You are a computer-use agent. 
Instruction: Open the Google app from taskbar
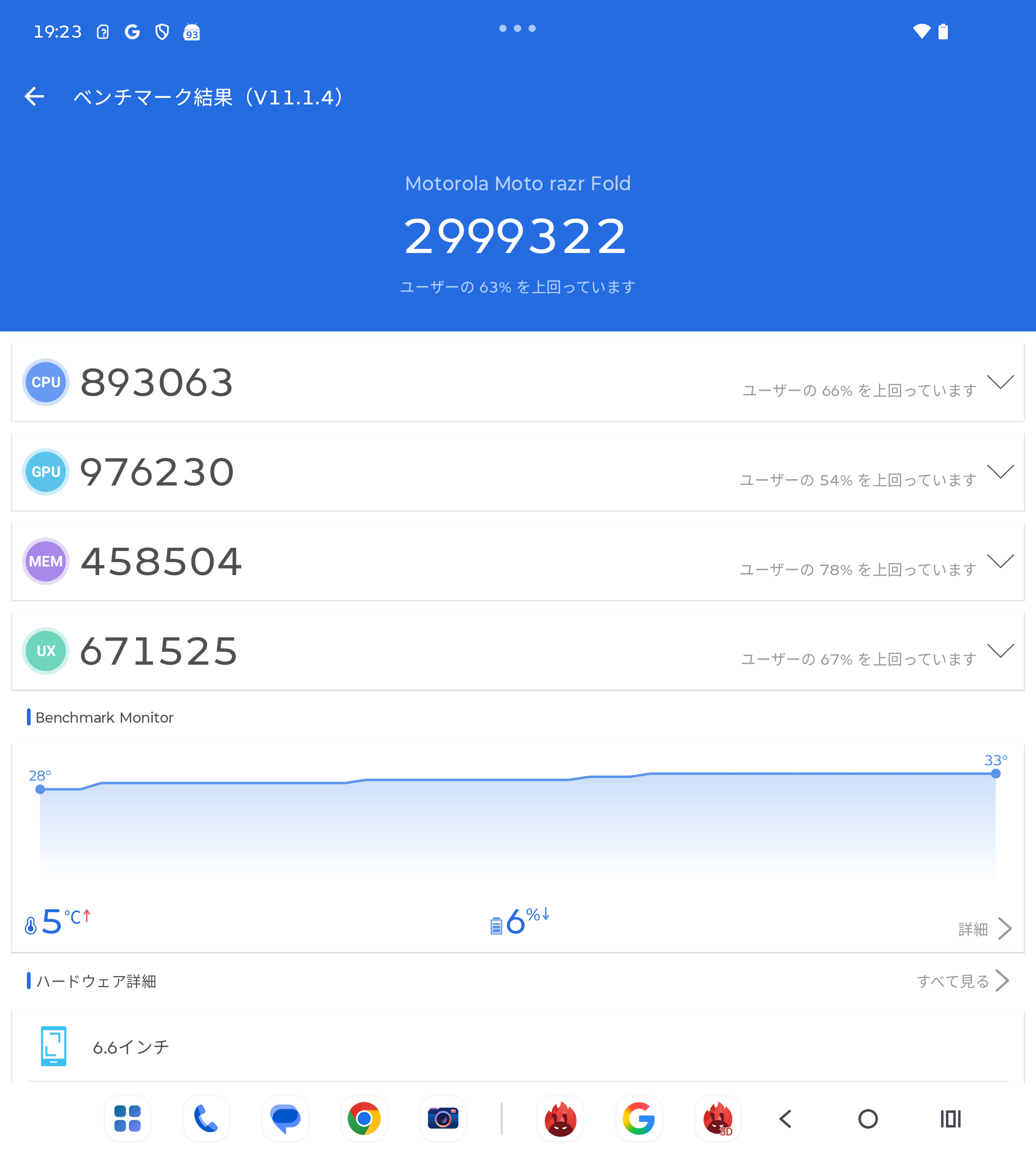point(639,1118)
